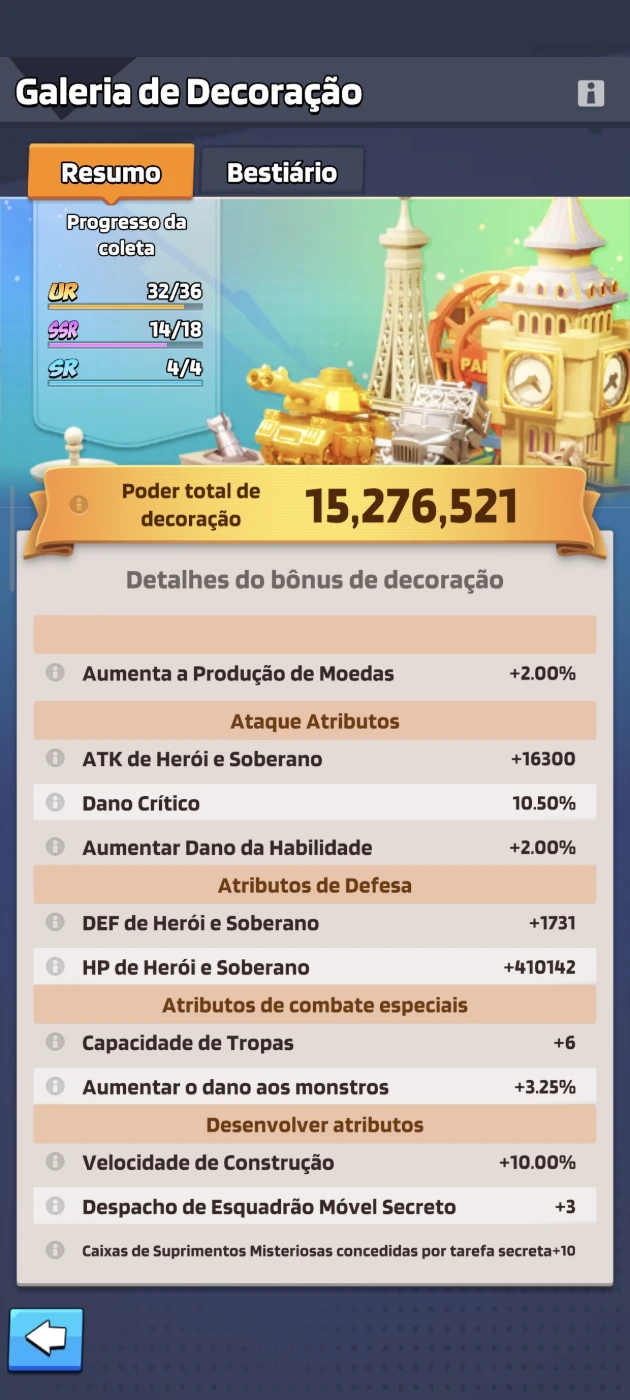
Task: Show info for Aumentar o dano aos monstros
Action: tap(55, 1086)
